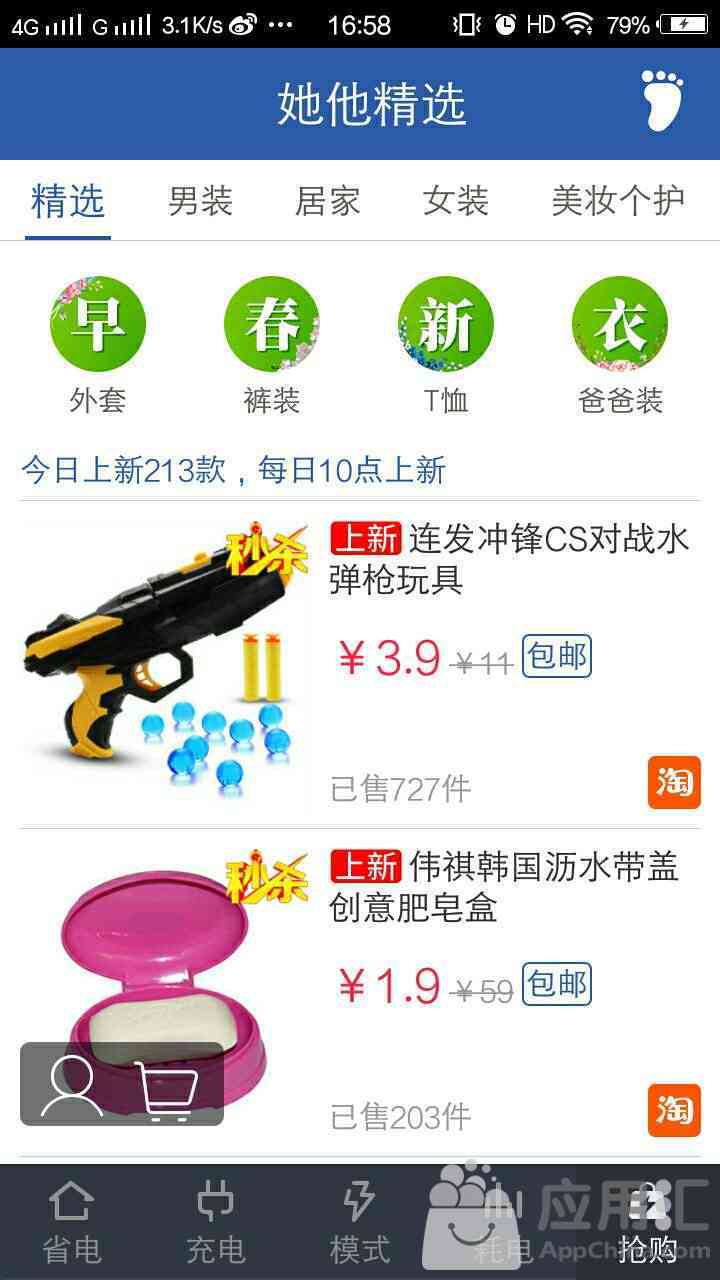Go to the 充电 tab
This screenshot has height=1280, width=720.
click(216, 1222)
